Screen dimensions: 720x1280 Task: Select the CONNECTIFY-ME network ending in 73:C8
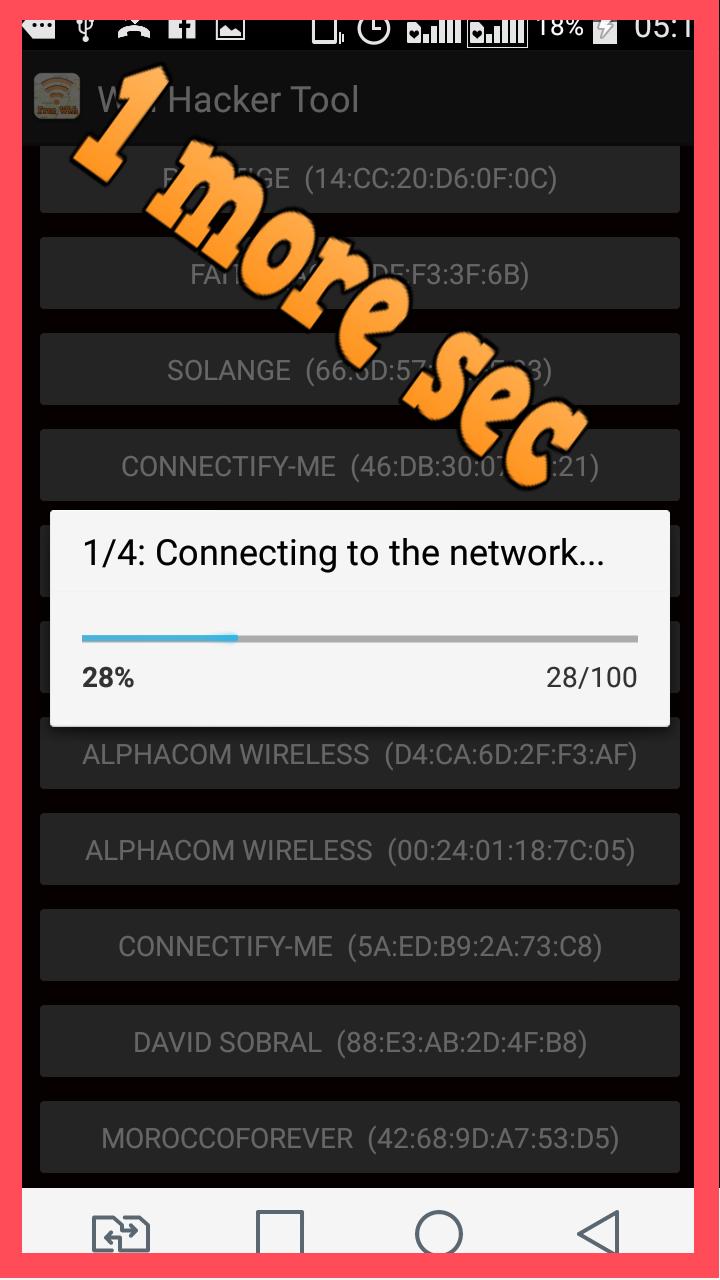tap(360, 945)
